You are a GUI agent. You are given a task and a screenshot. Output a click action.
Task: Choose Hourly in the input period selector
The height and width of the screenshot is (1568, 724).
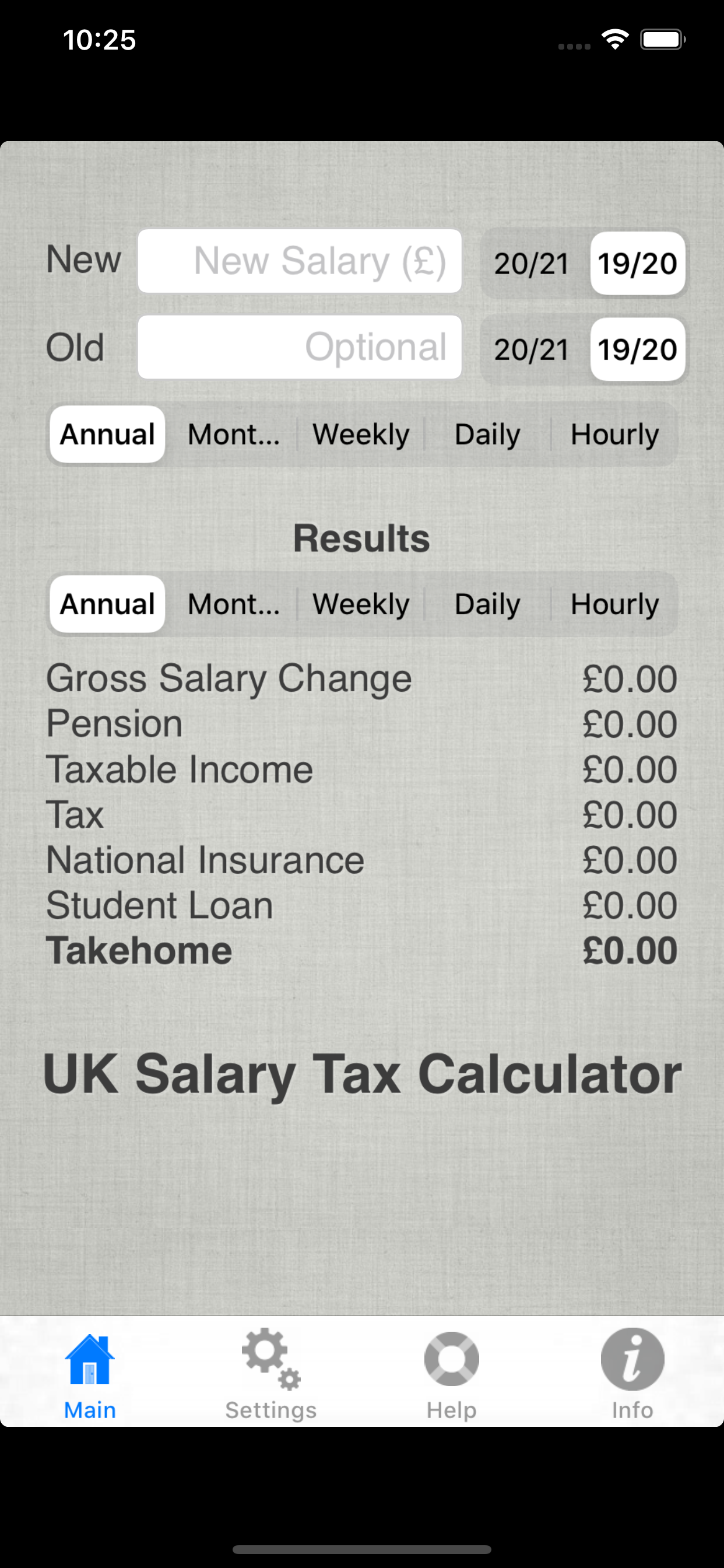(x=614, y=434)
